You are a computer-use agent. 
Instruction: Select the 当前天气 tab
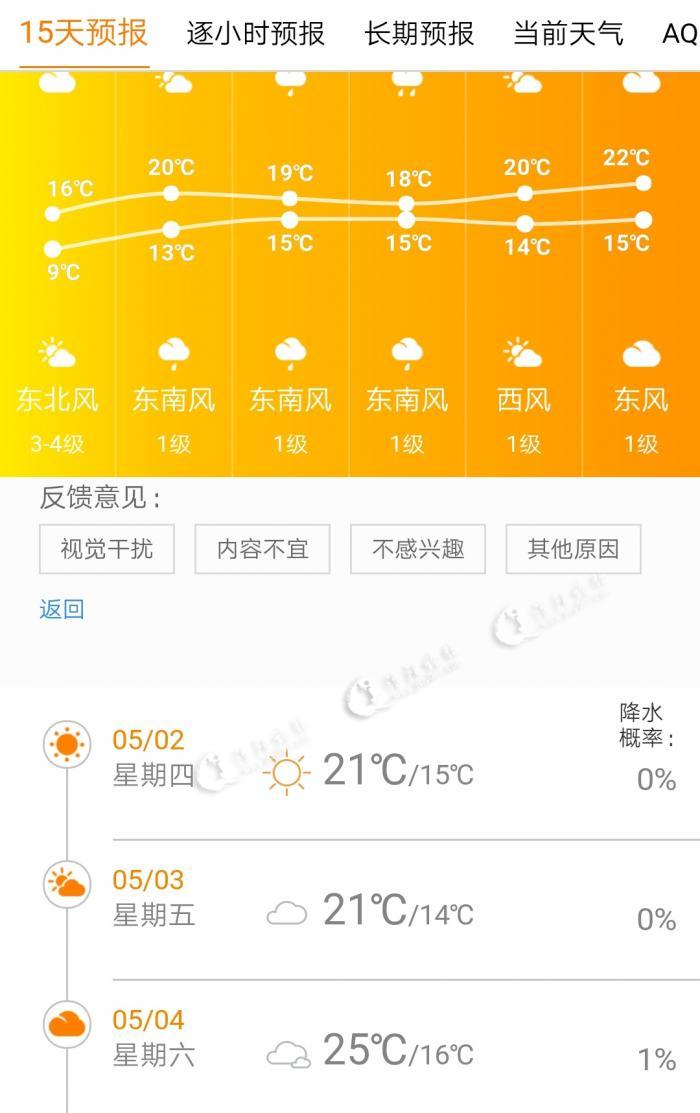click(x=568, y=33)
